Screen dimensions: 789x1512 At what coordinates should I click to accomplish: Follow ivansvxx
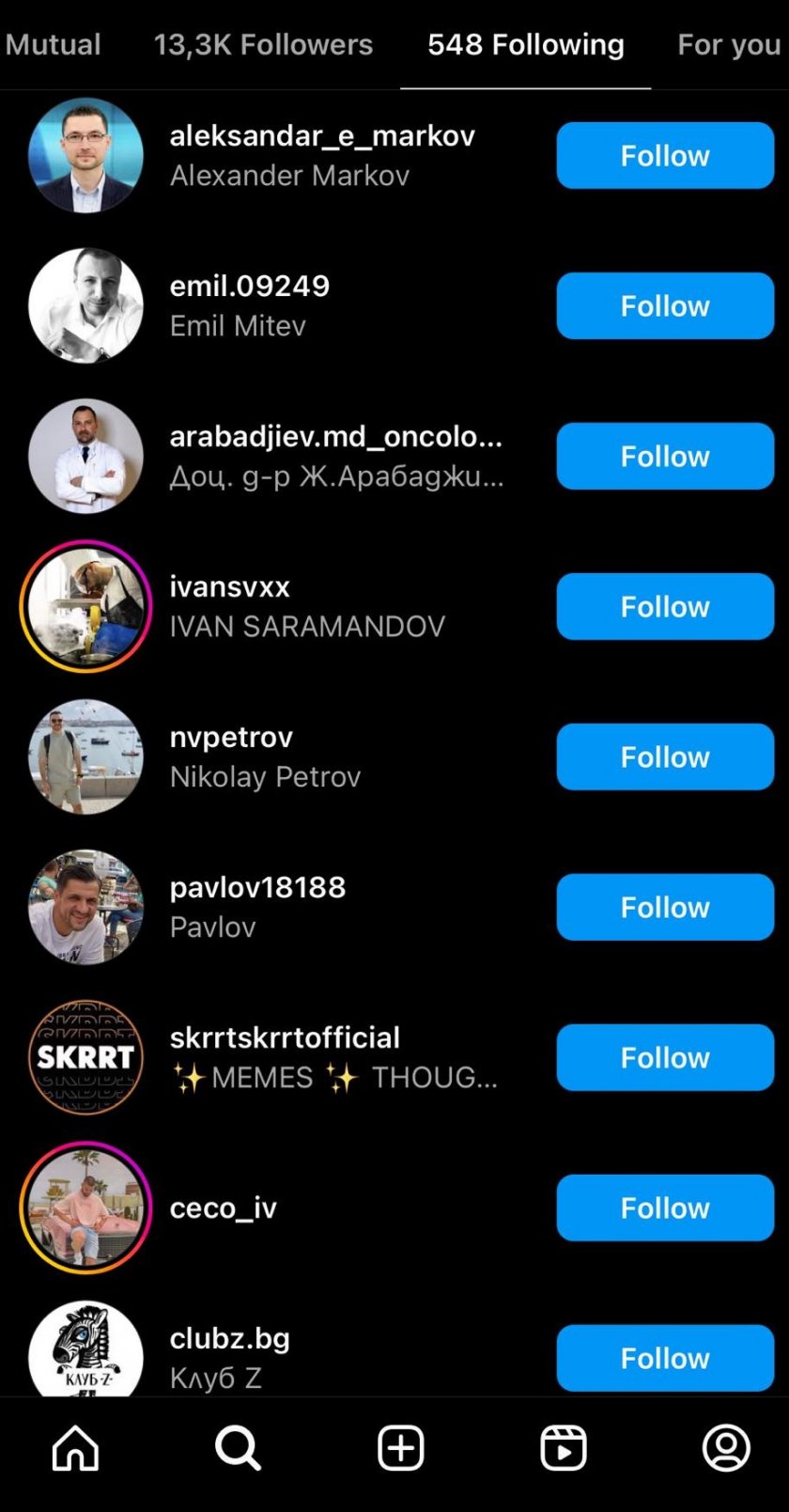coord(664,606)
